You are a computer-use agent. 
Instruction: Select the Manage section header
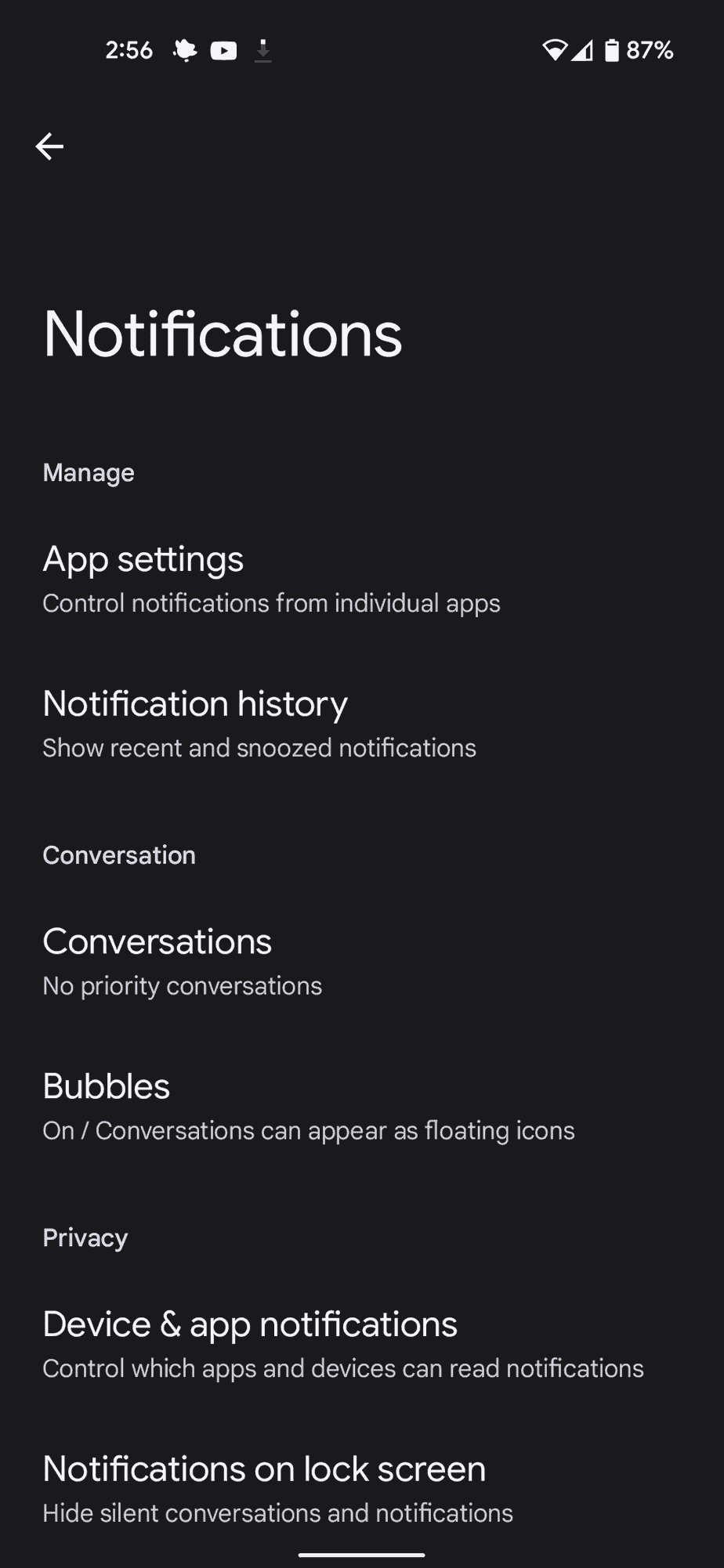[x=88, y=472]
